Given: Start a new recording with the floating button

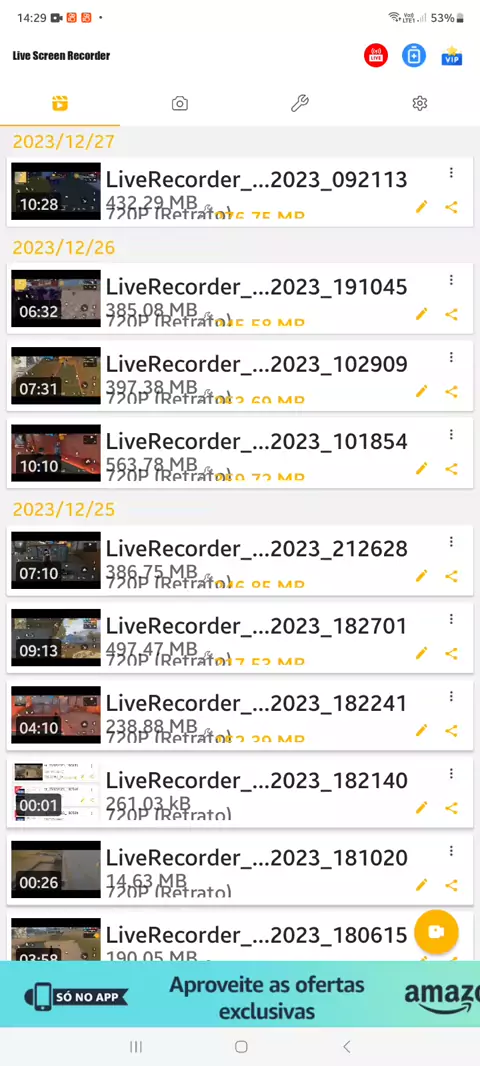Looking at the screenshot, I should (436, 931).
